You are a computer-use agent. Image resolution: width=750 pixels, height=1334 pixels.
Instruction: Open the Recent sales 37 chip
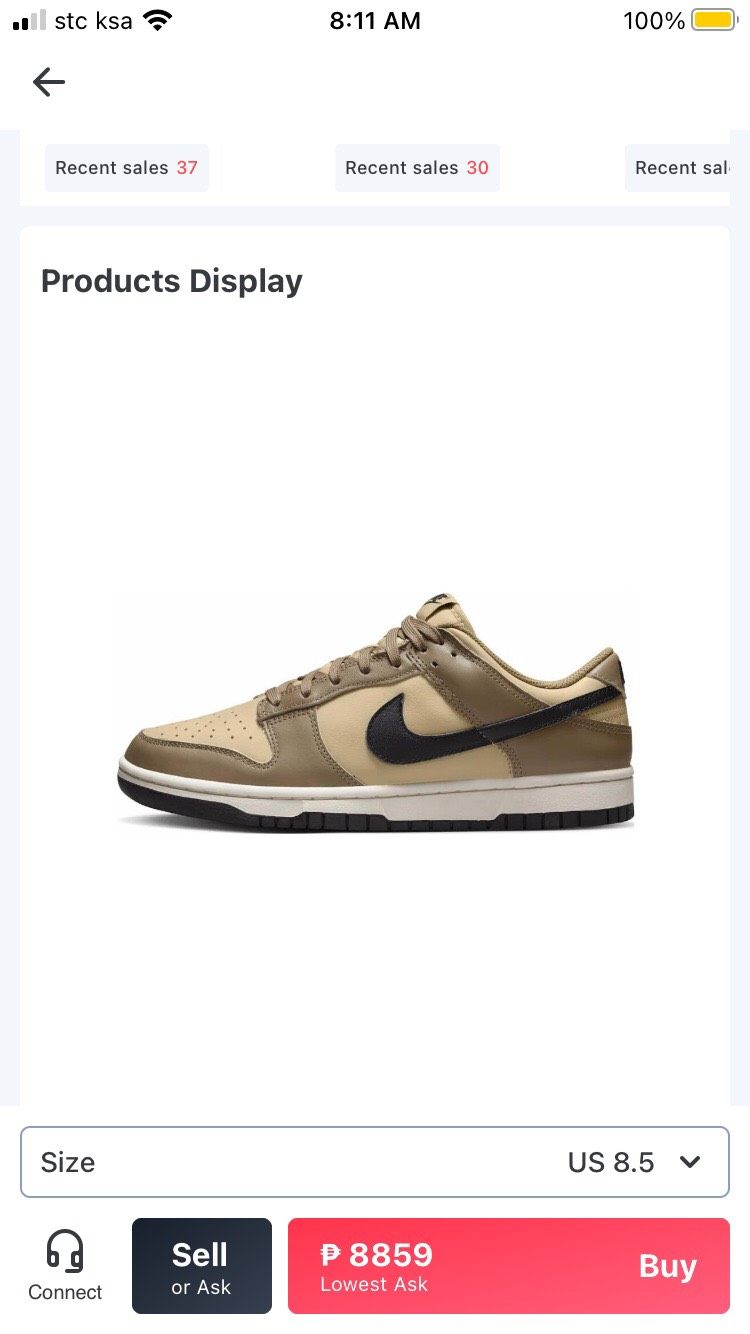coord(126,168)
